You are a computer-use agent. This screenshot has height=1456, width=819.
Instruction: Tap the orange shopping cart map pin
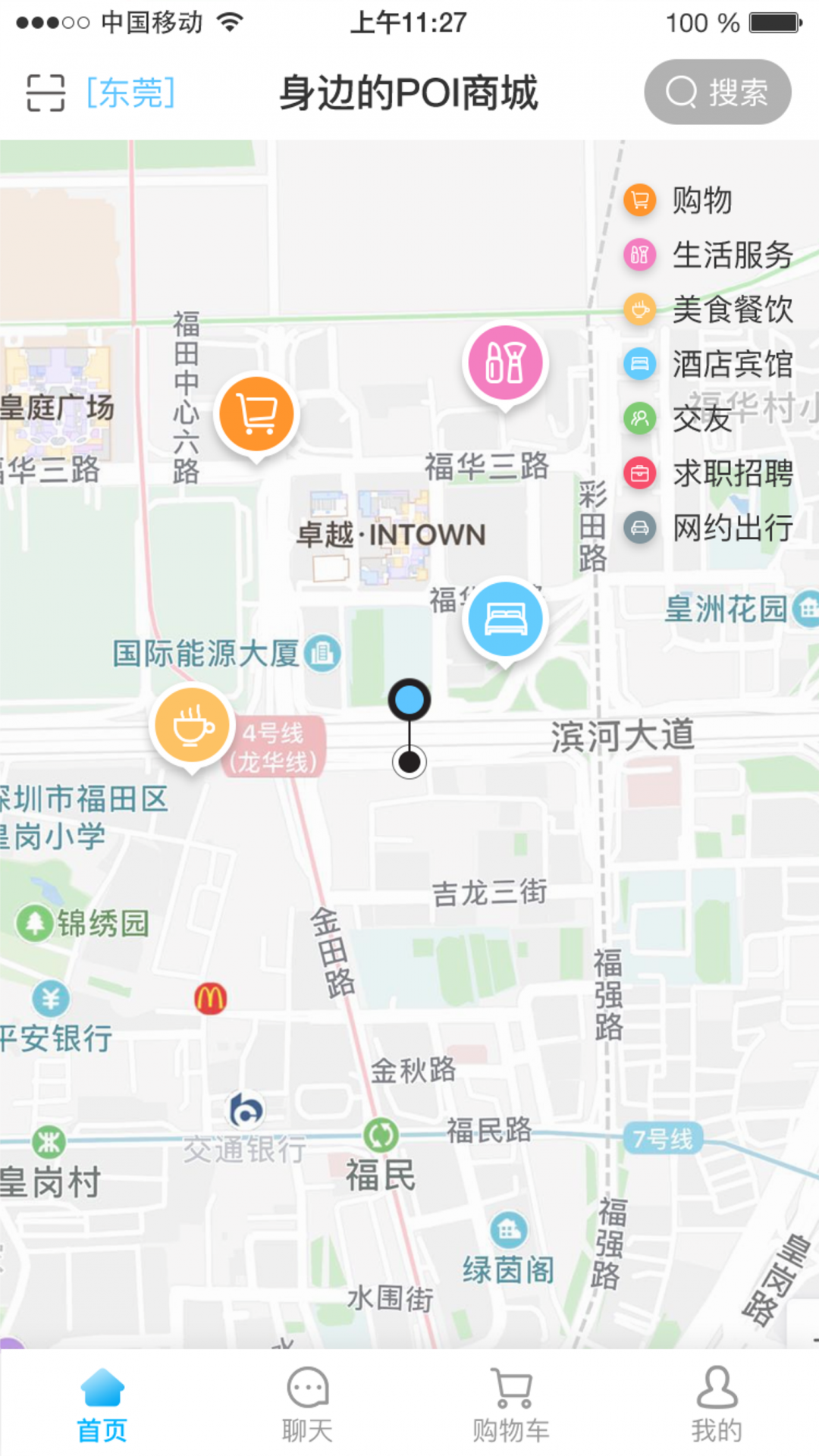point(256,416)
